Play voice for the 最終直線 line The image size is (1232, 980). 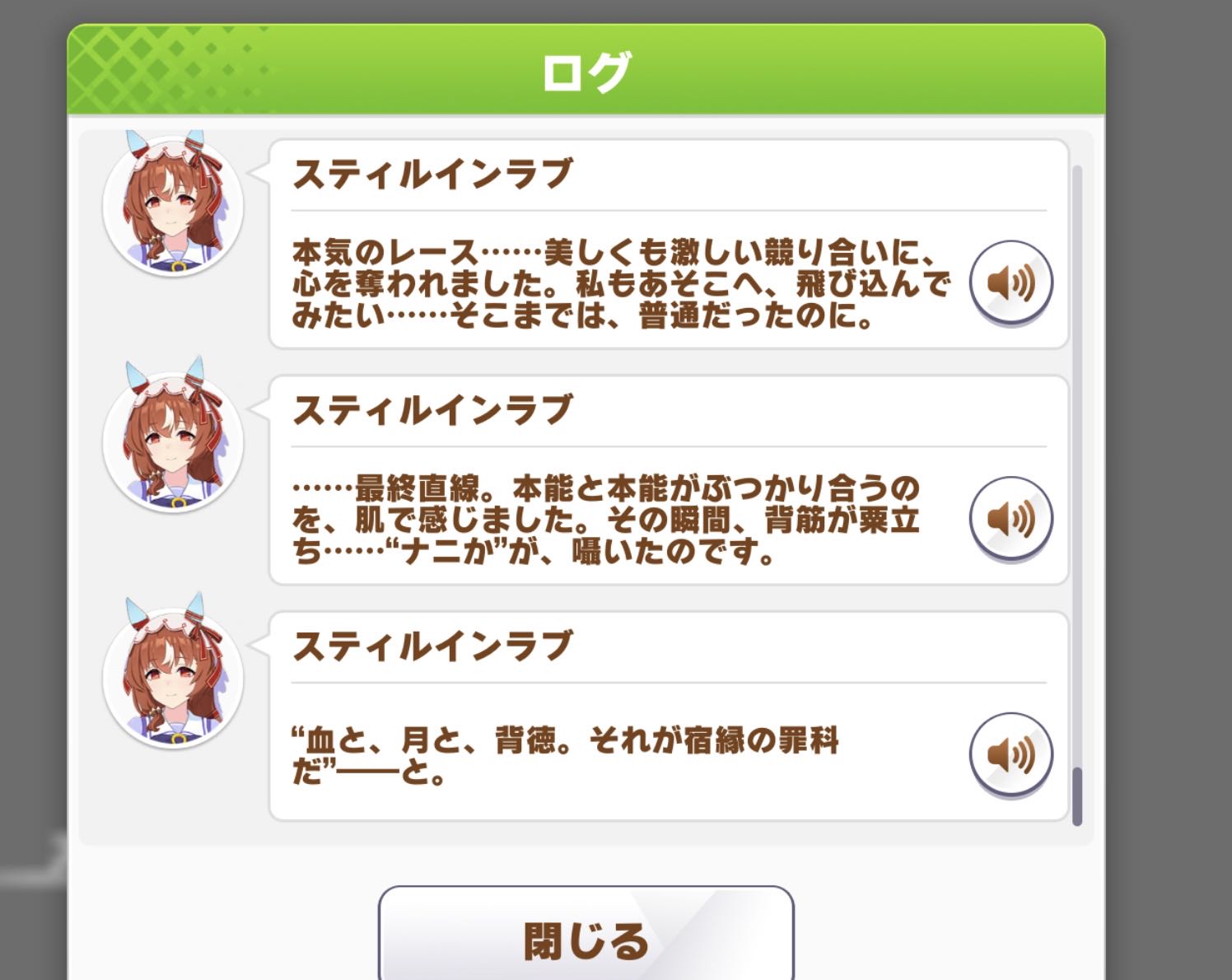(x=1010, y=519)
